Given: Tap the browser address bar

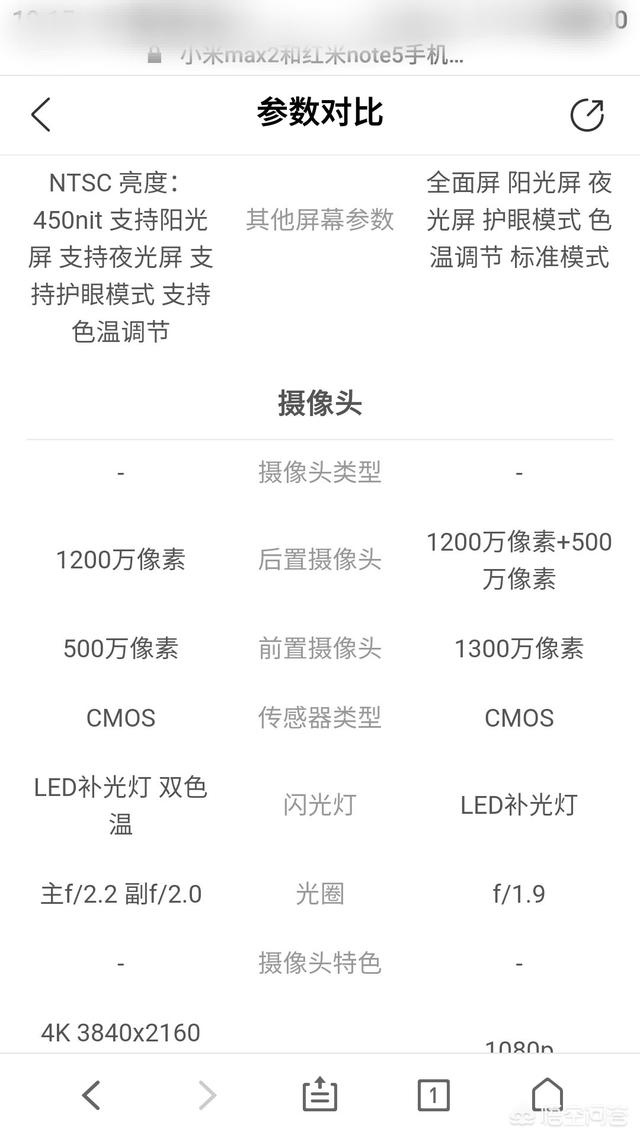Looking at the screenshot, I should tap(320, 55).
